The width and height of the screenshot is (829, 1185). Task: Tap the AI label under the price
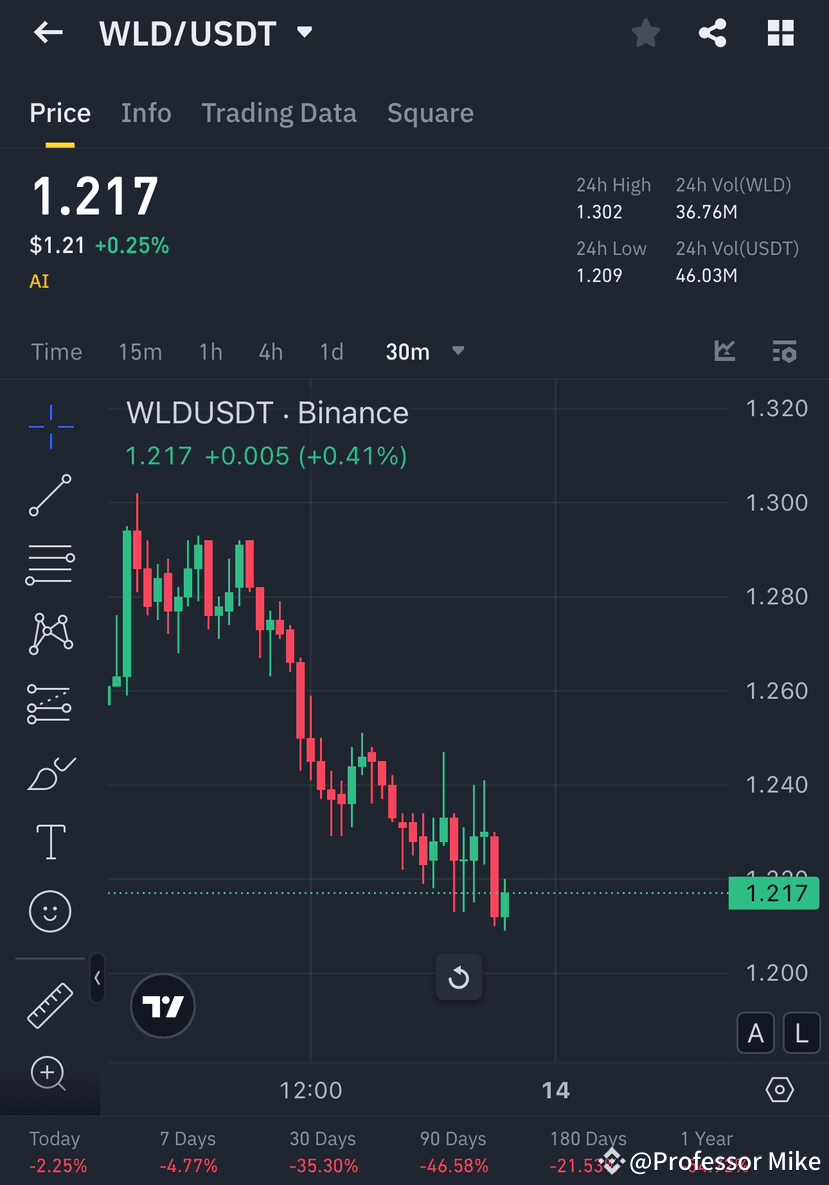[38, 281]
